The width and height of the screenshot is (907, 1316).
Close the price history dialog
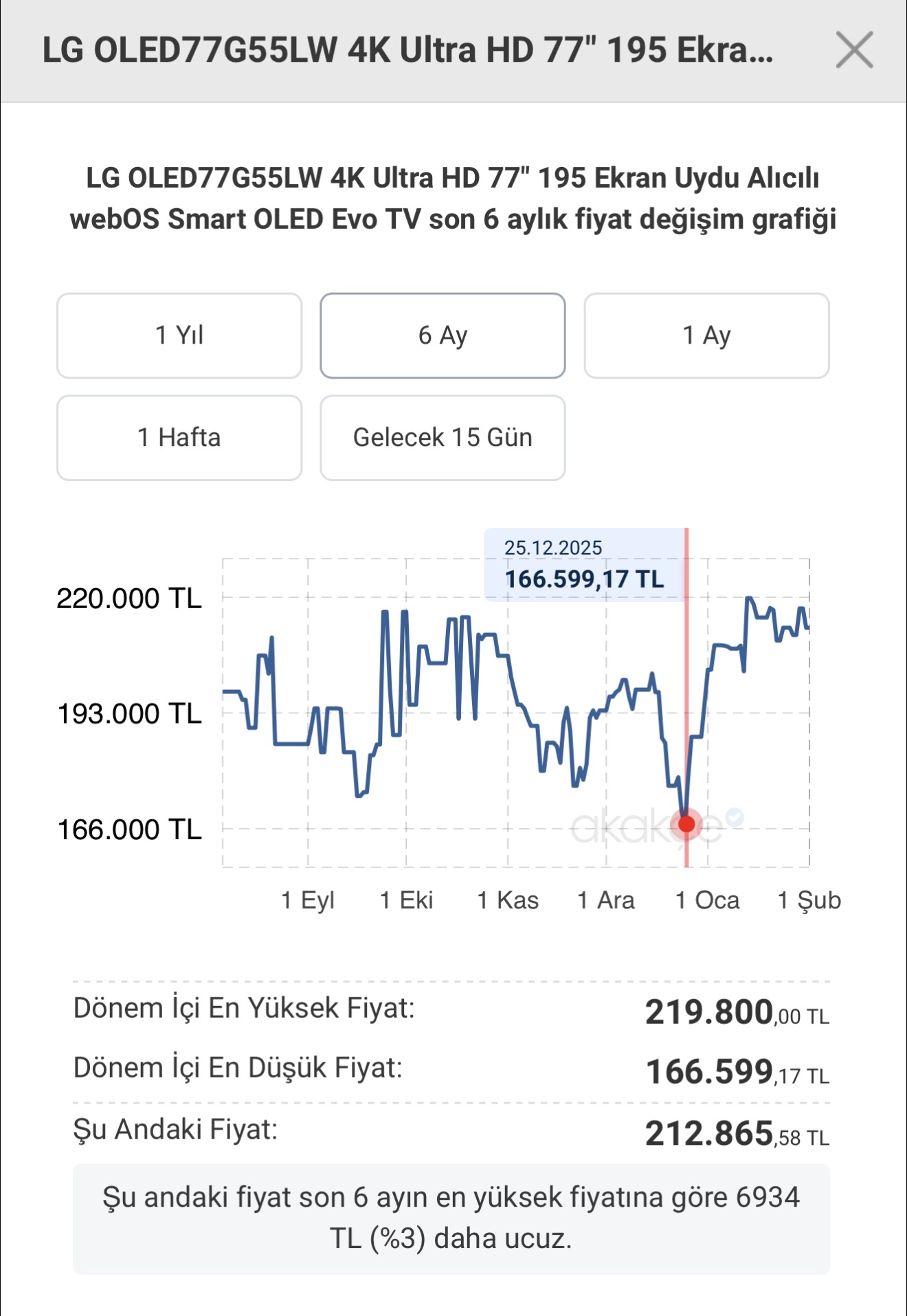(854, 50)
